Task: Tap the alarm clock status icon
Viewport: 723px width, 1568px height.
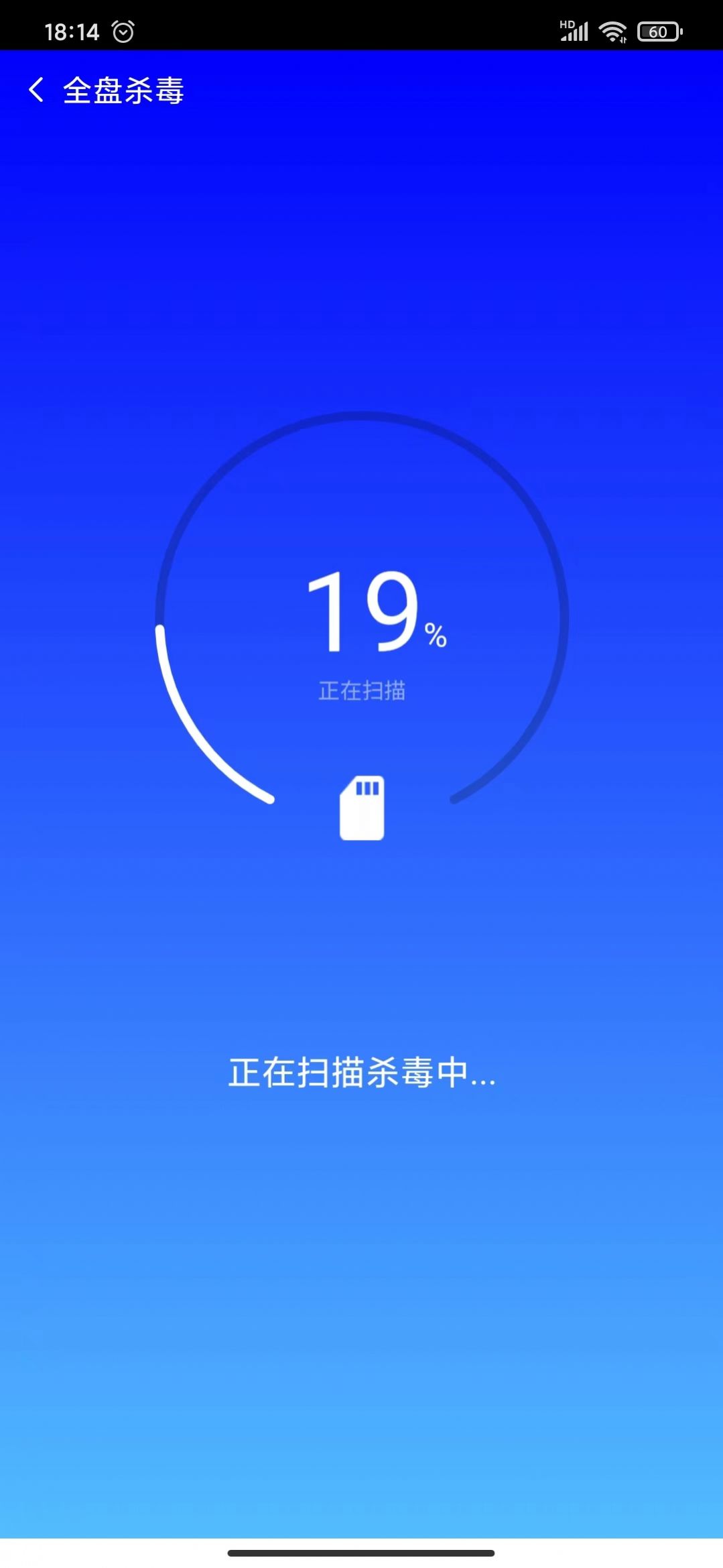Action: pos(122,29)
